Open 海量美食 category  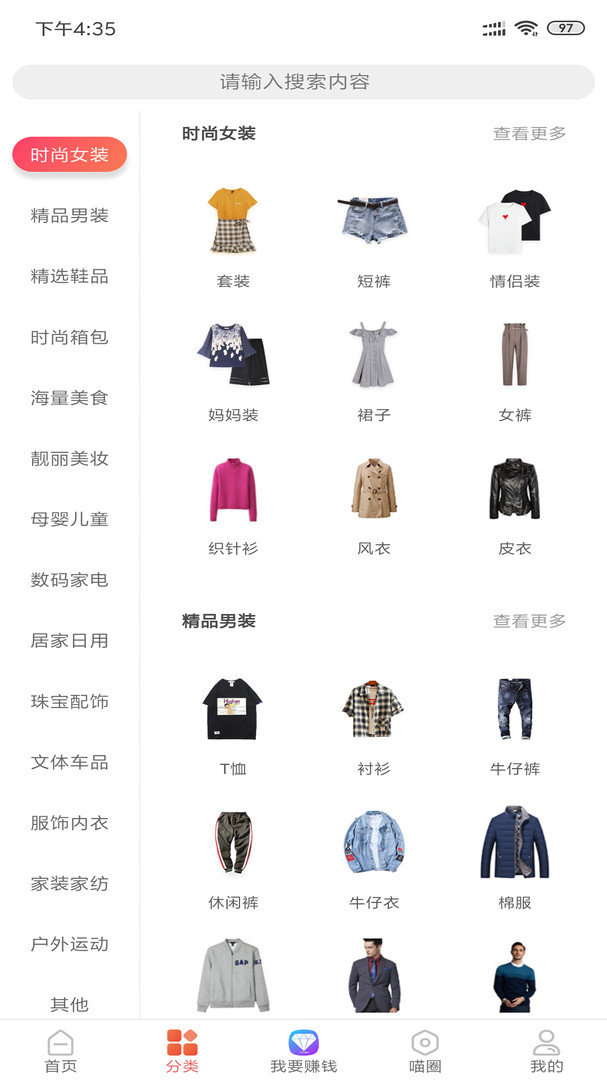click(69, 398)
